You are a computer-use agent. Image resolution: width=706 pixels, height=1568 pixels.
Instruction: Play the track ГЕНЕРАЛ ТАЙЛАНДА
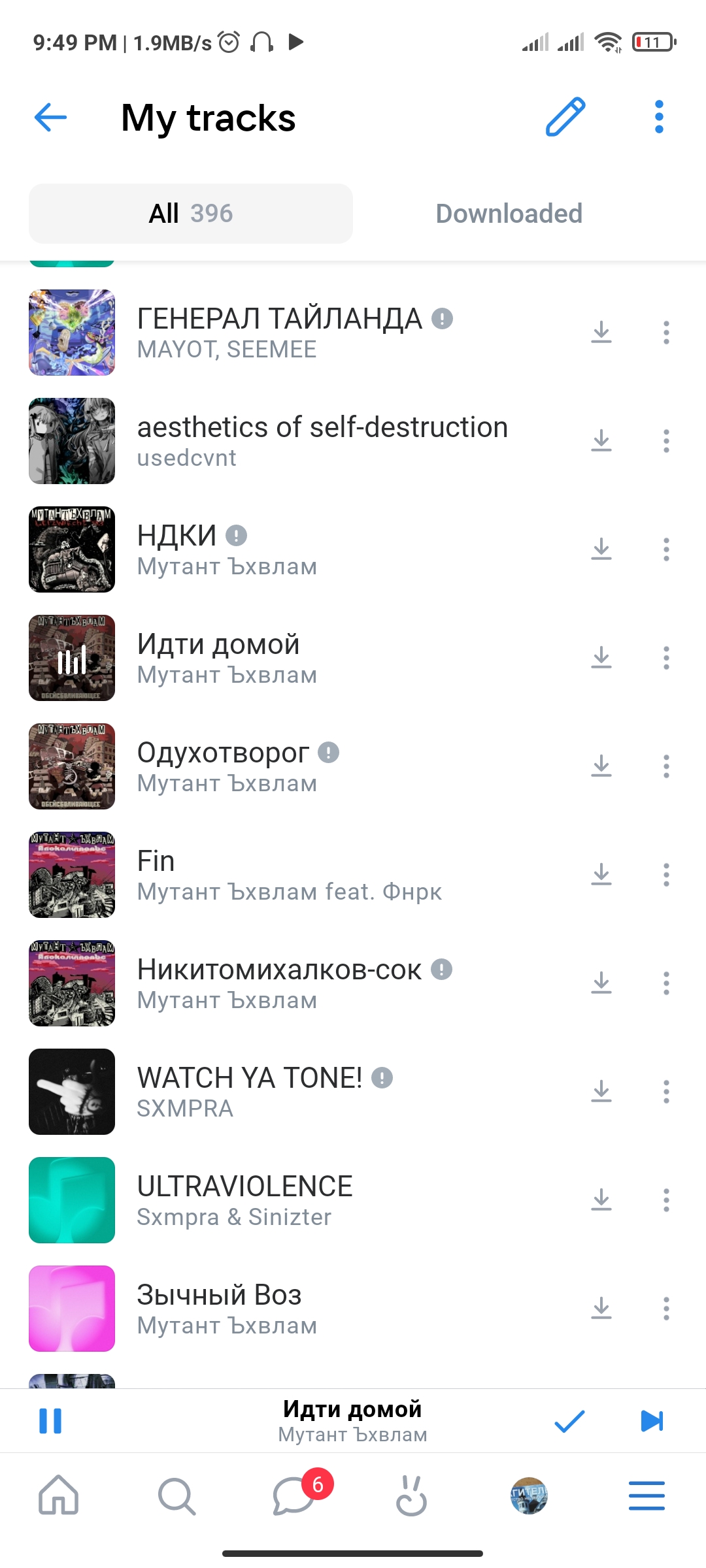(x=279, y=332)
